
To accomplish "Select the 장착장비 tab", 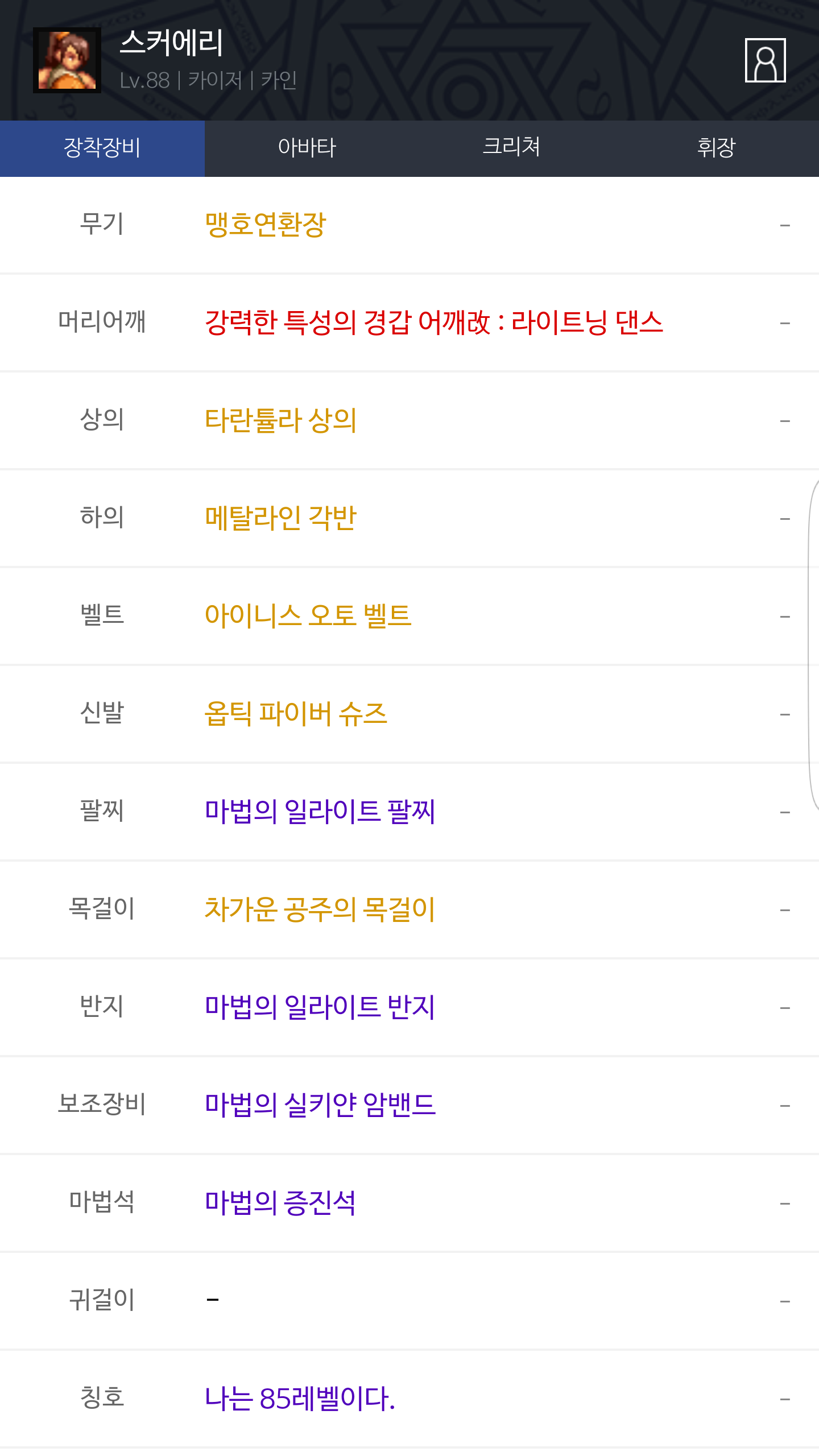I will point(102,148).
